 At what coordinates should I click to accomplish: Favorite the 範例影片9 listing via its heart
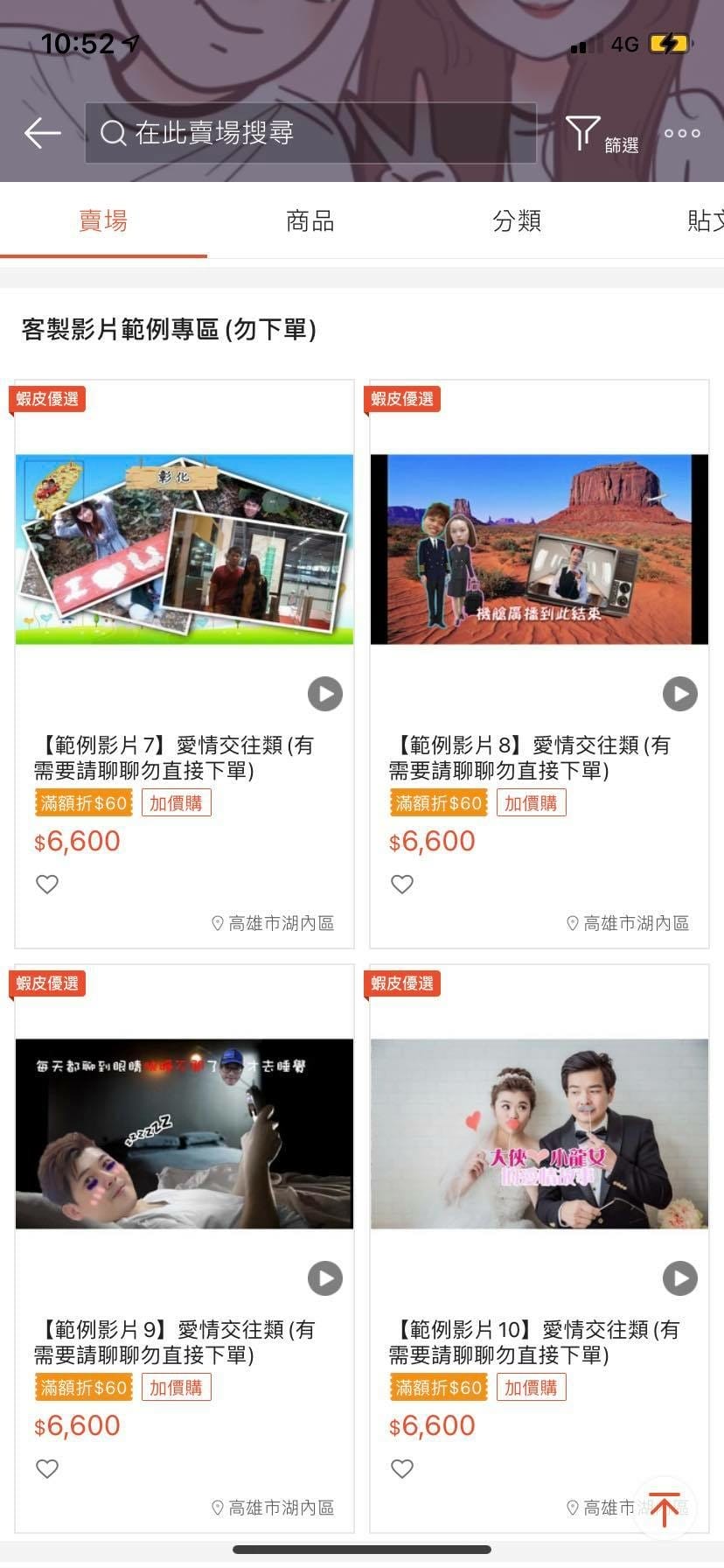(47, 1468)
